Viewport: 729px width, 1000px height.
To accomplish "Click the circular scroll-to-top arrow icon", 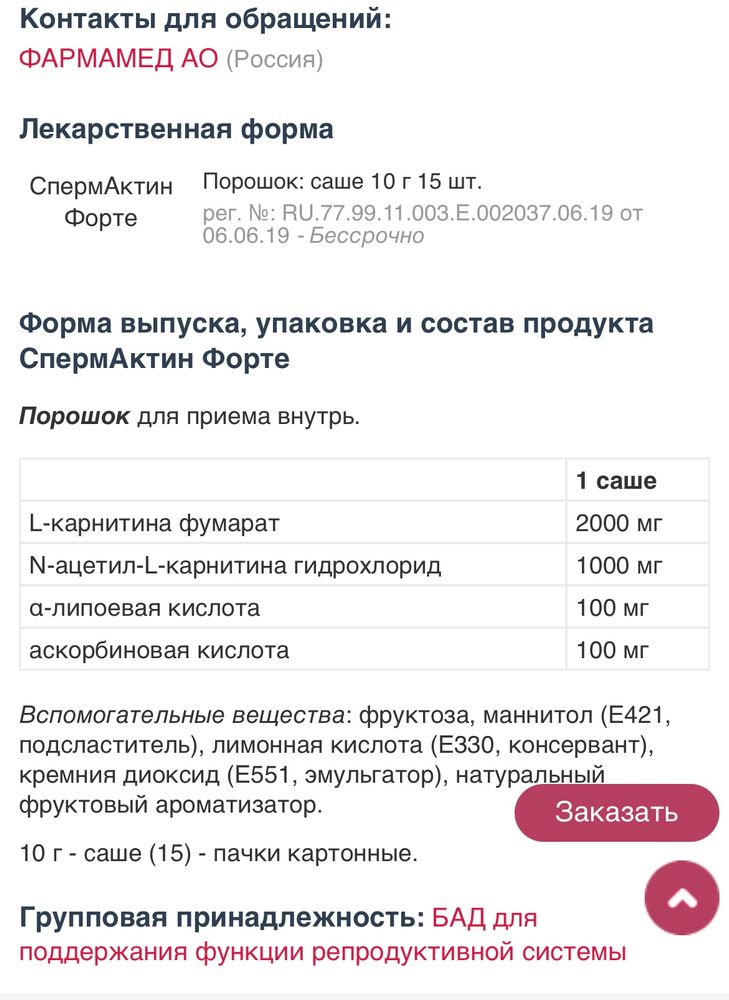I will click(x=682, y=898).
